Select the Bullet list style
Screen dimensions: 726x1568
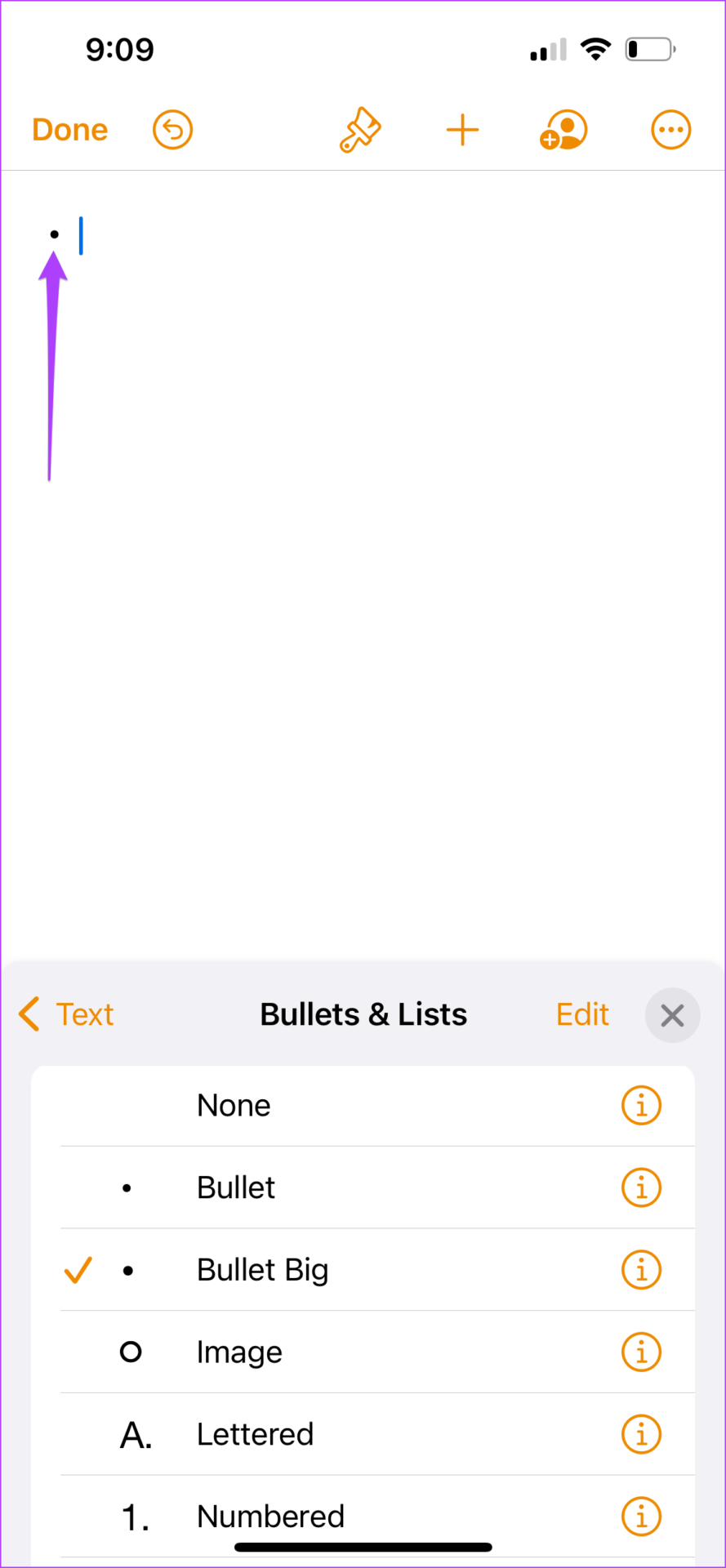pos(363,1187)
